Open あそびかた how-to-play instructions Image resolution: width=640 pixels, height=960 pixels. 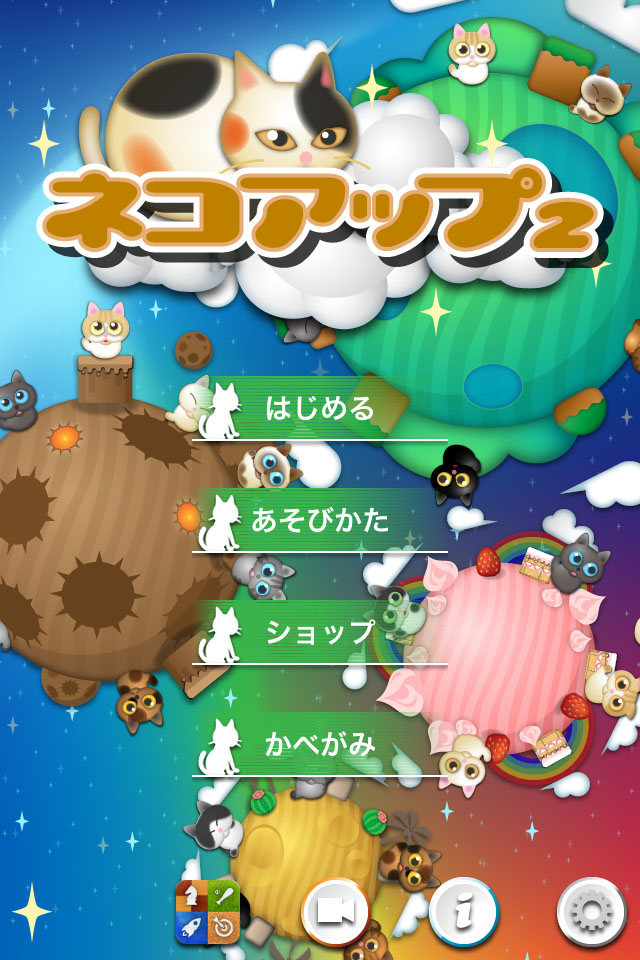click(x=320, y=520)
